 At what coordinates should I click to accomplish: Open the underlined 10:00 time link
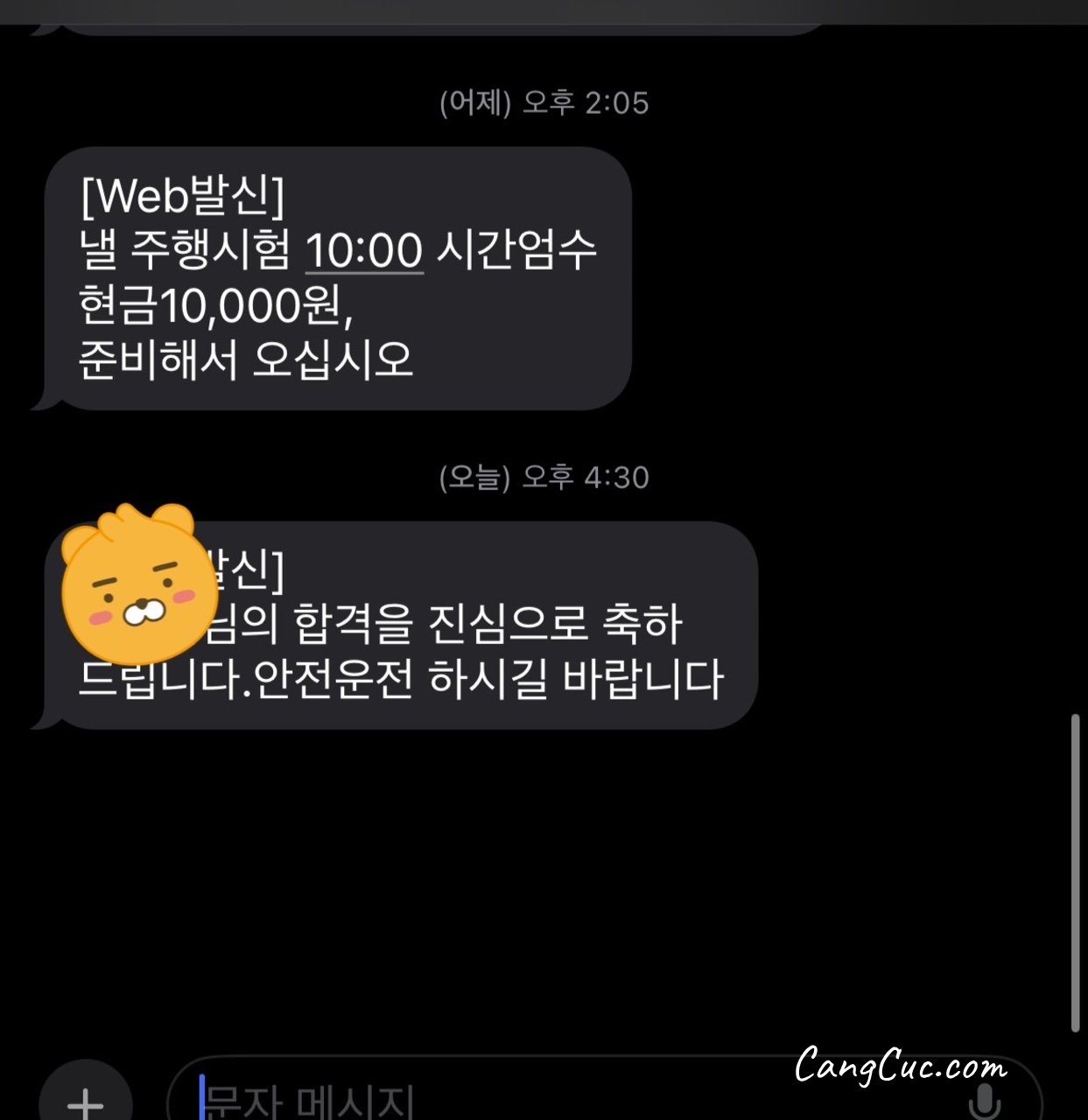[x=364, y=250]
